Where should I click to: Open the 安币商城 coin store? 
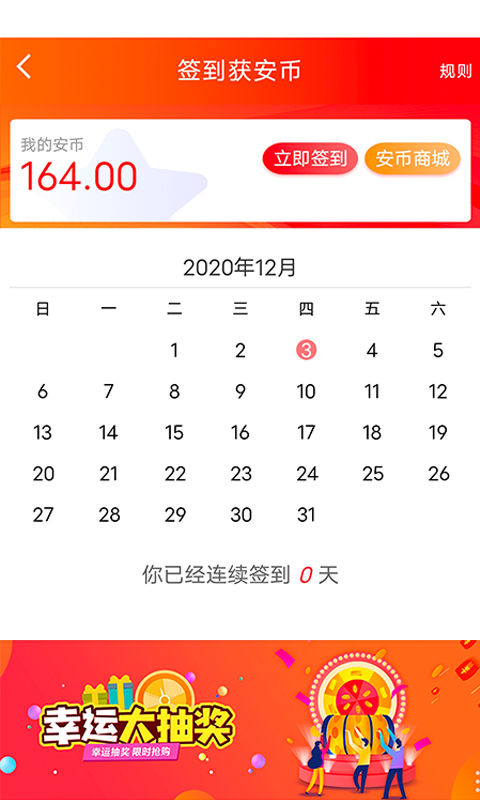[x=413, y=159]
